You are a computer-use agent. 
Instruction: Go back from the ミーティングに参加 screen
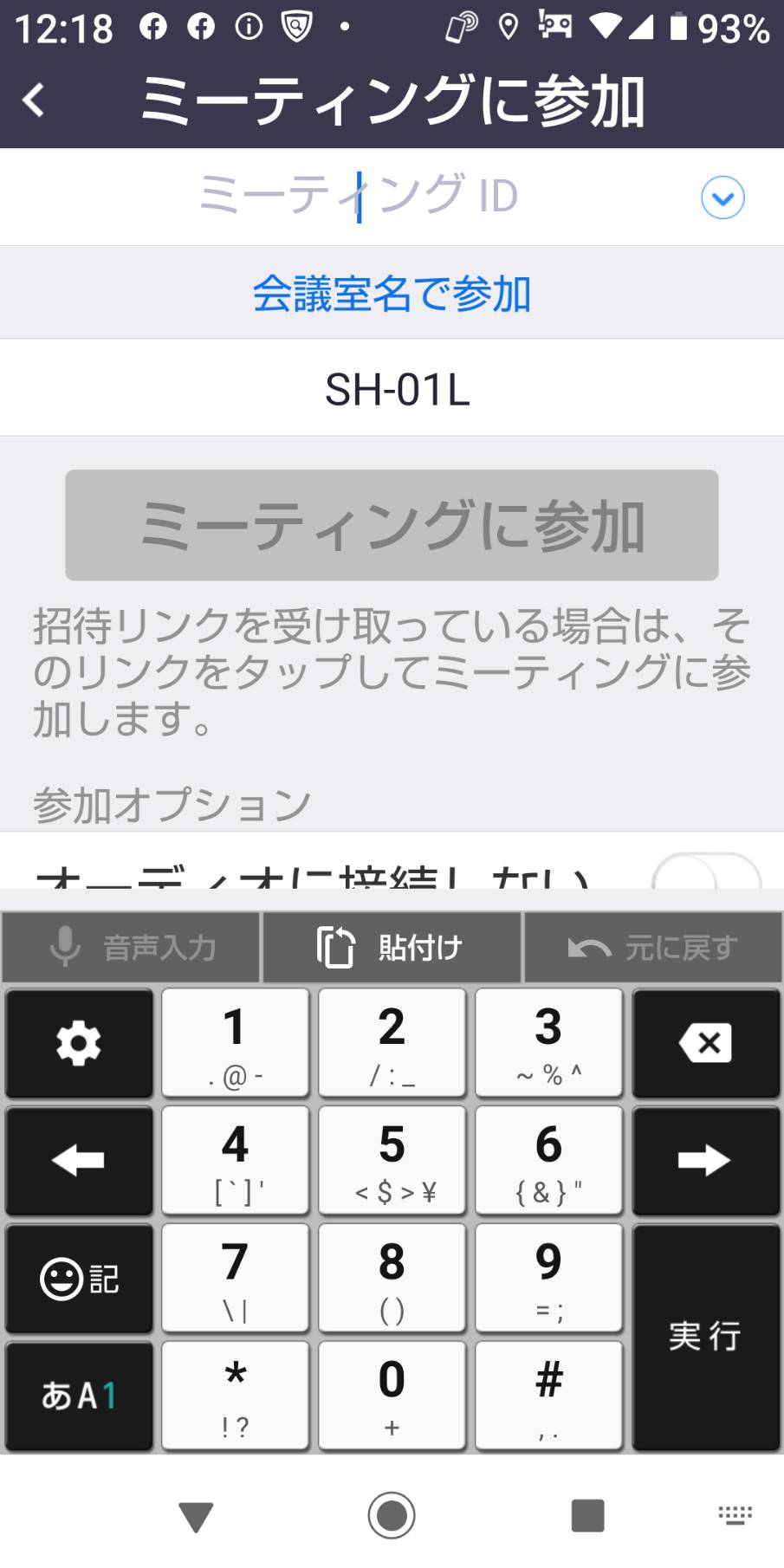tap(34, 100)
